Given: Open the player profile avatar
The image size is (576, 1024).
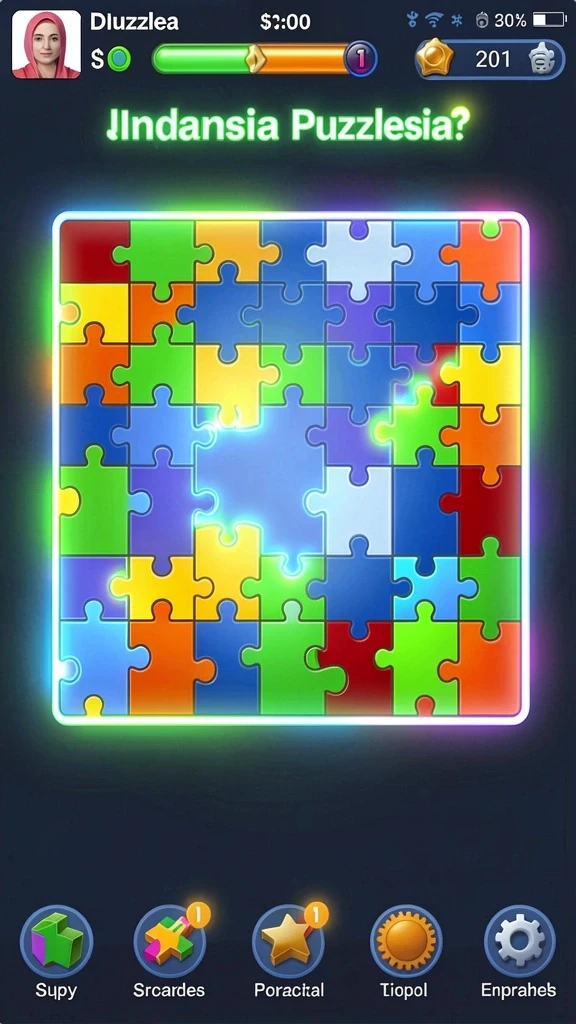Looking at the screenshot, I should click(46, 44).
